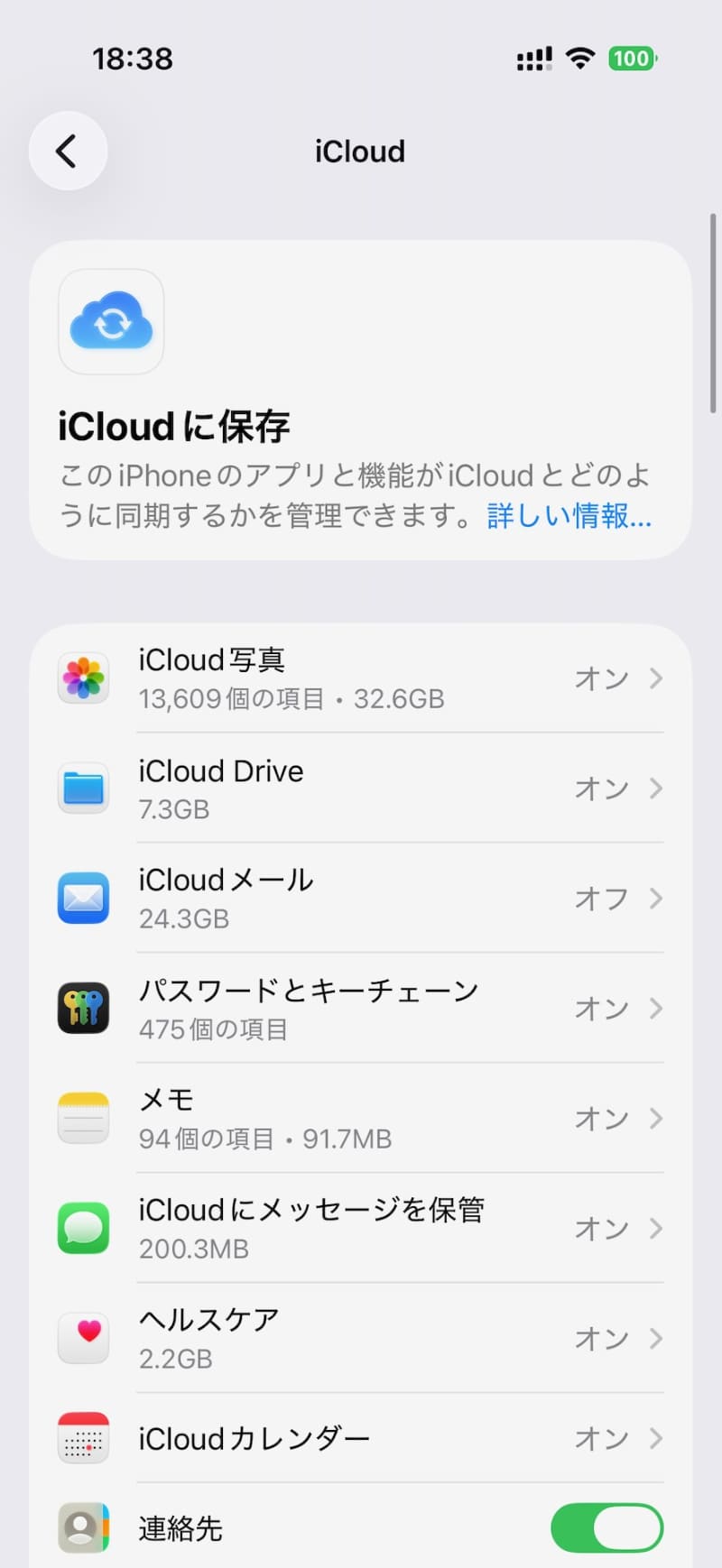Expand iCloud写真 settings via its chevron

(x=655, y=678)
